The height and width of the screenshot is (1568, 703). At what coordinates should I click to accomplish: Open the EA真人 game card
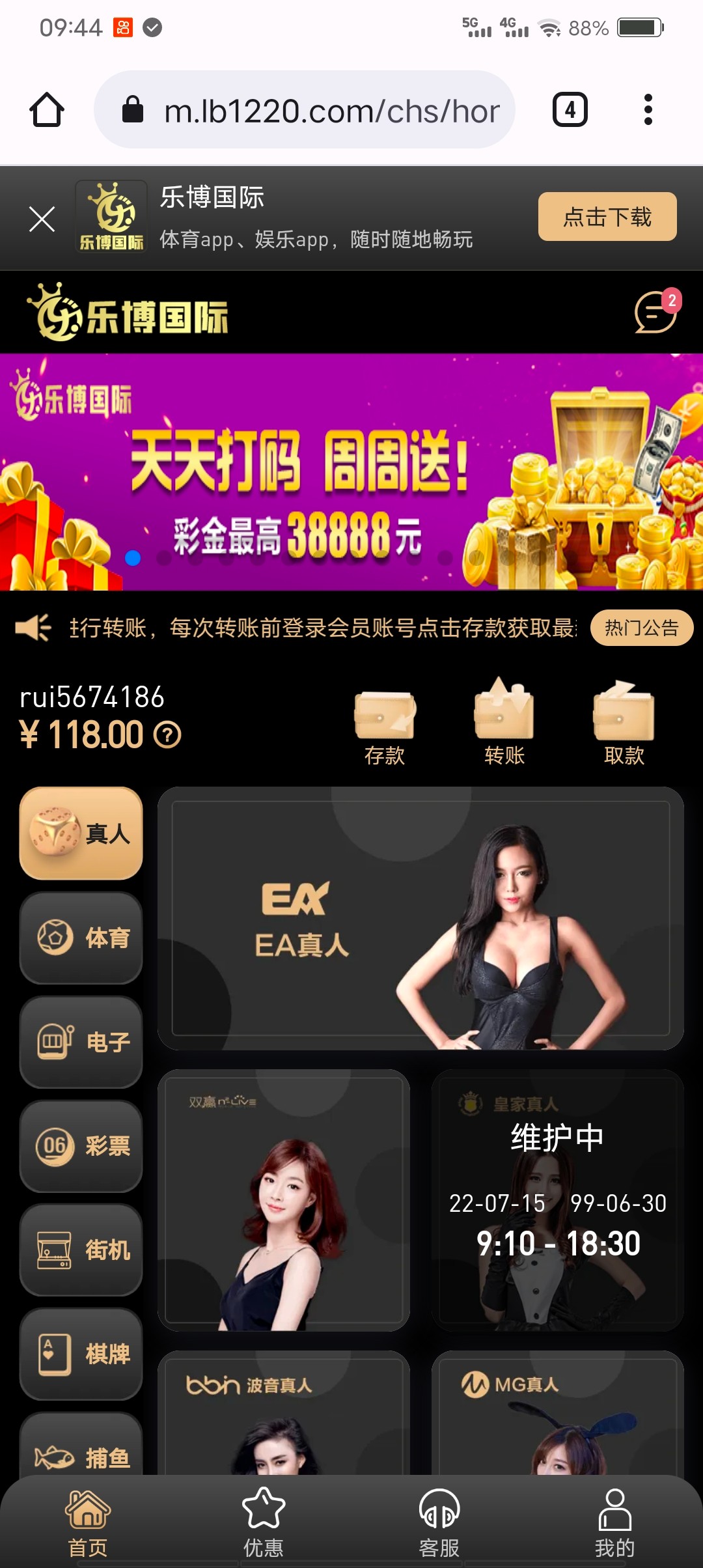pyautogui.click(x=420, y=918)
